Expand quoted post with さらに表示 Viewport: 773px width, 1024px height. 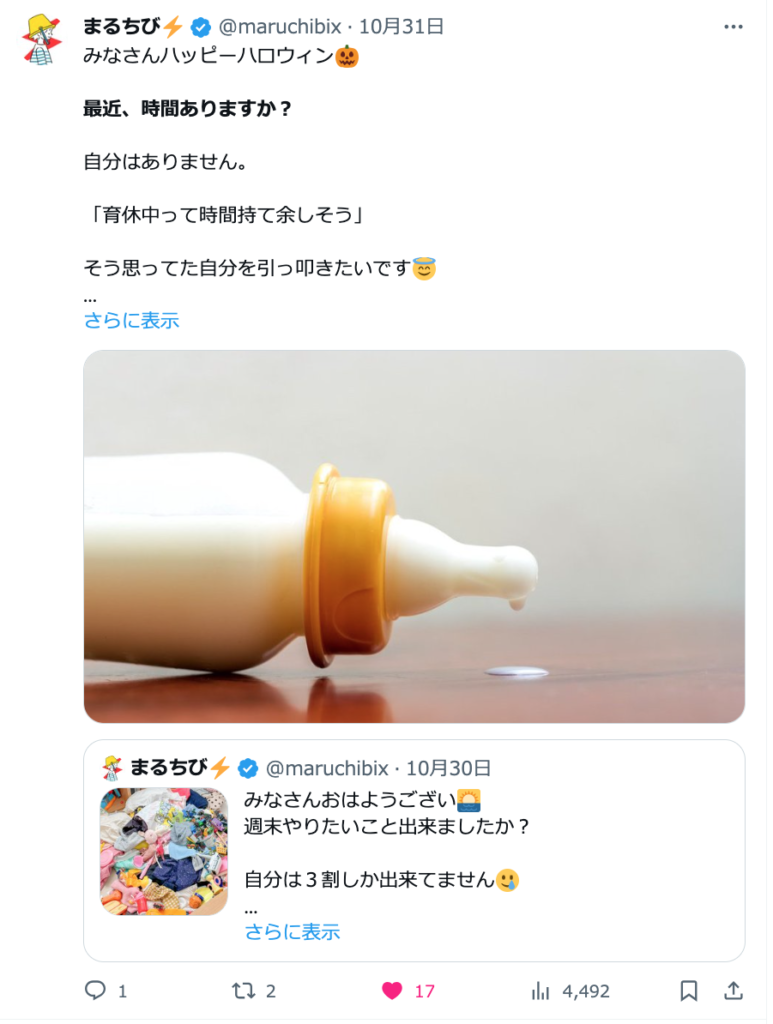292,932
